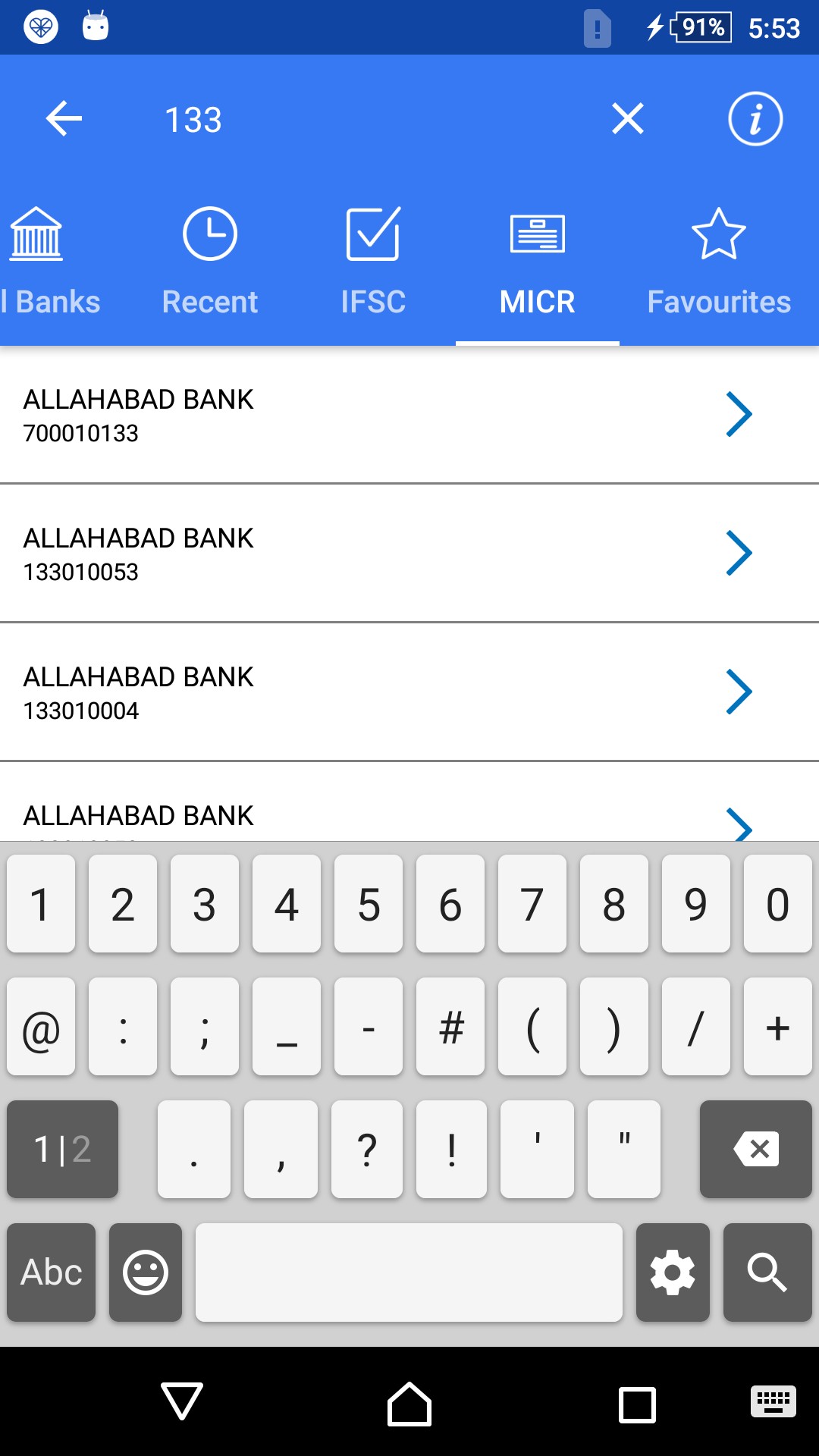Go back using the top arrow
Screen dimensions: 819x1456
point(64,119)
